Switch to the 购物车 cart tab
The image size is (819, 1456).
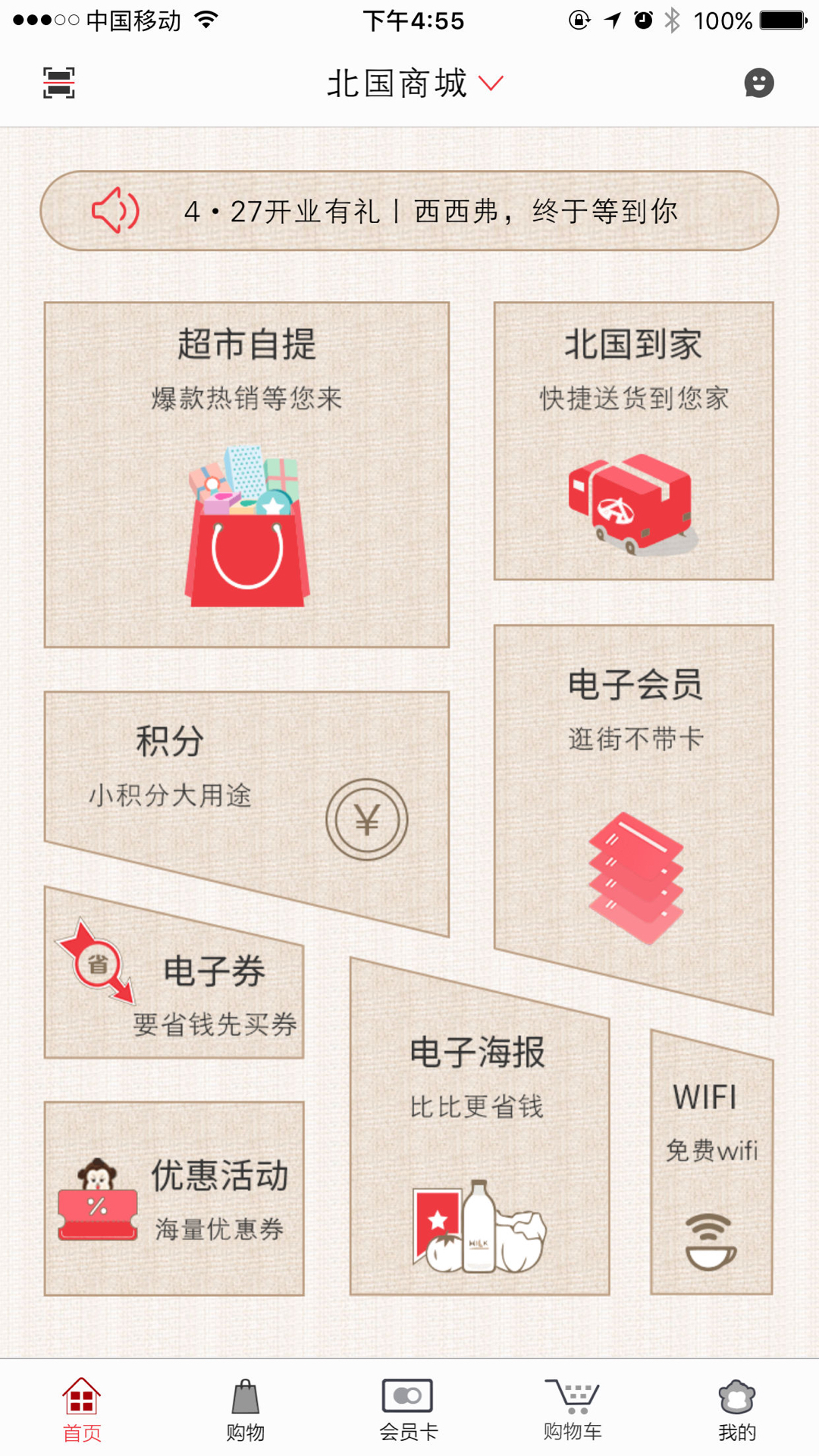pyautogui.click(x=573, y=1410)
